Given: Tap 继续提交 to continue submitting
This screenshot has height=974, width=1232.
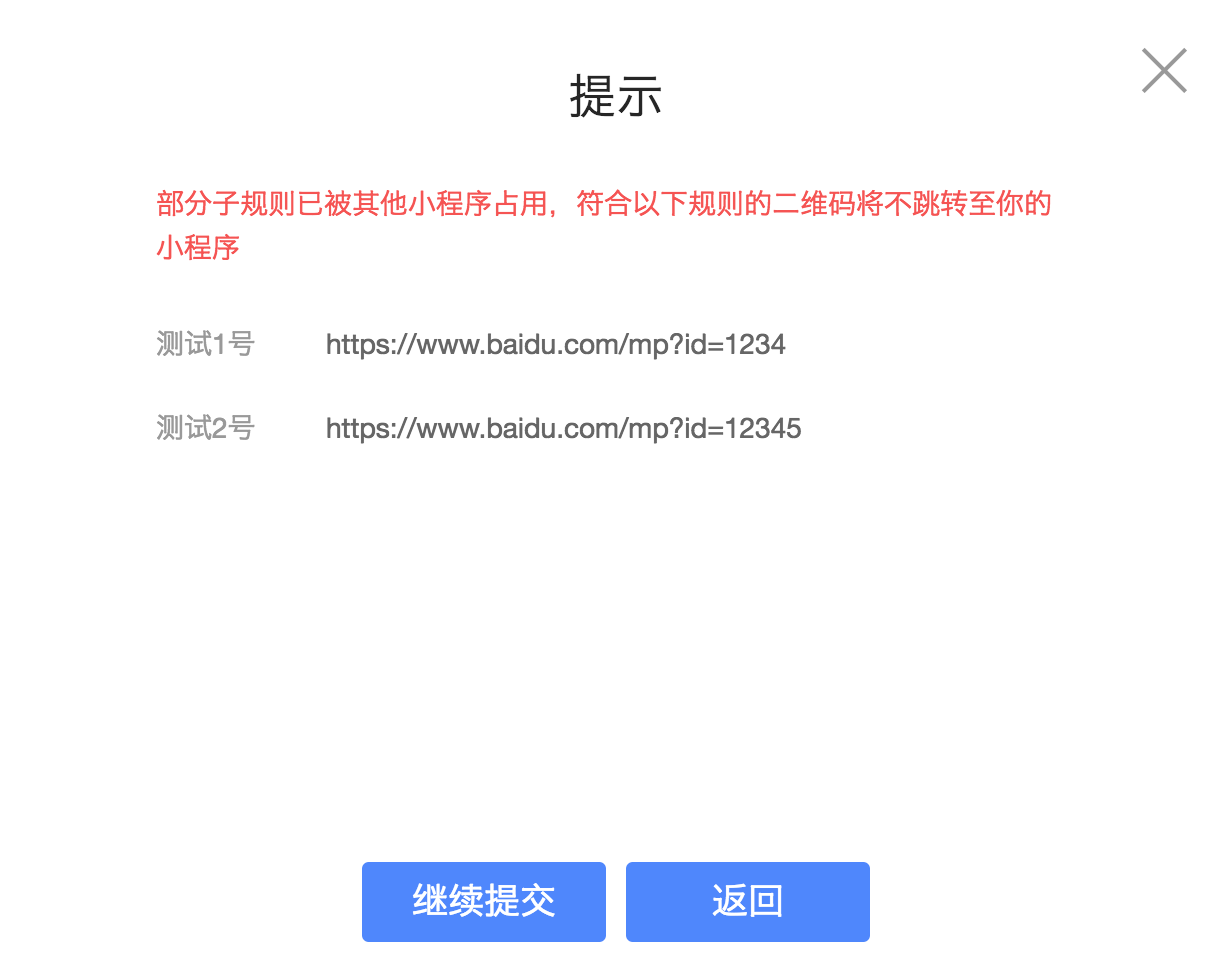Looking at the screenshot, I should click(x=483, y=901).
